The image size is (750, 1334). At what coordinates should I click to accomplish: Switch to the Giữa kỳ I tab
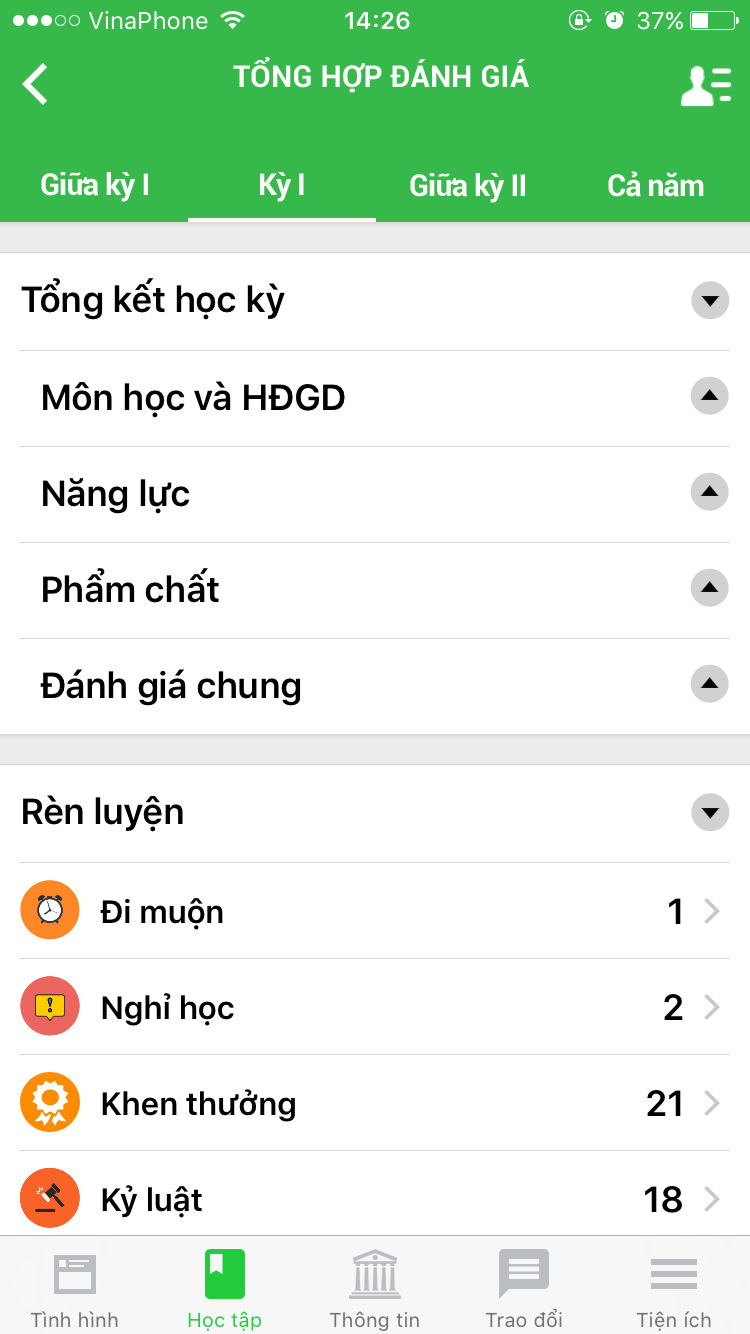tap(95, 186)
